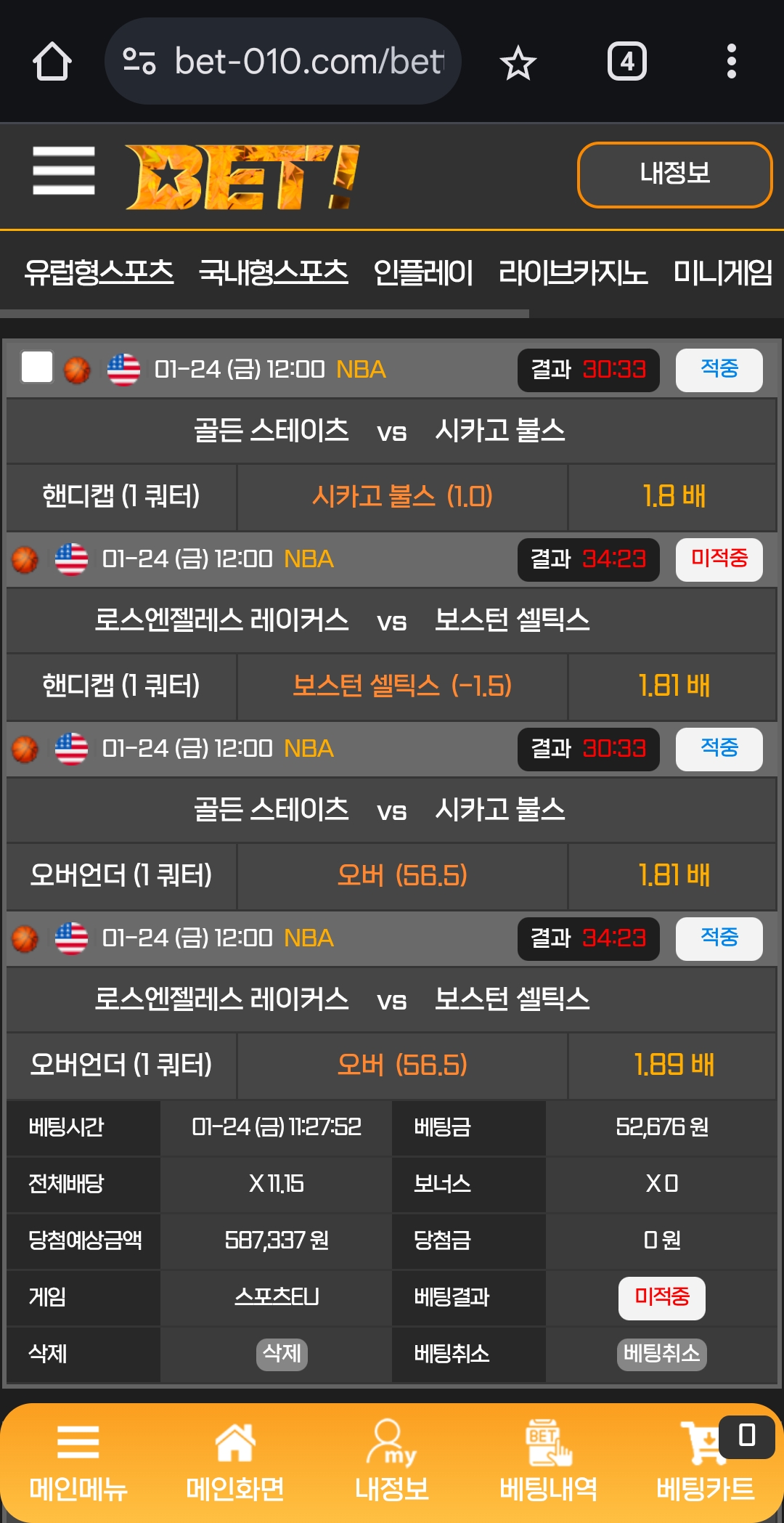Tap the 내정보 button in the header
Screen dimensions: 784x1523
click(x=674, y=174)
